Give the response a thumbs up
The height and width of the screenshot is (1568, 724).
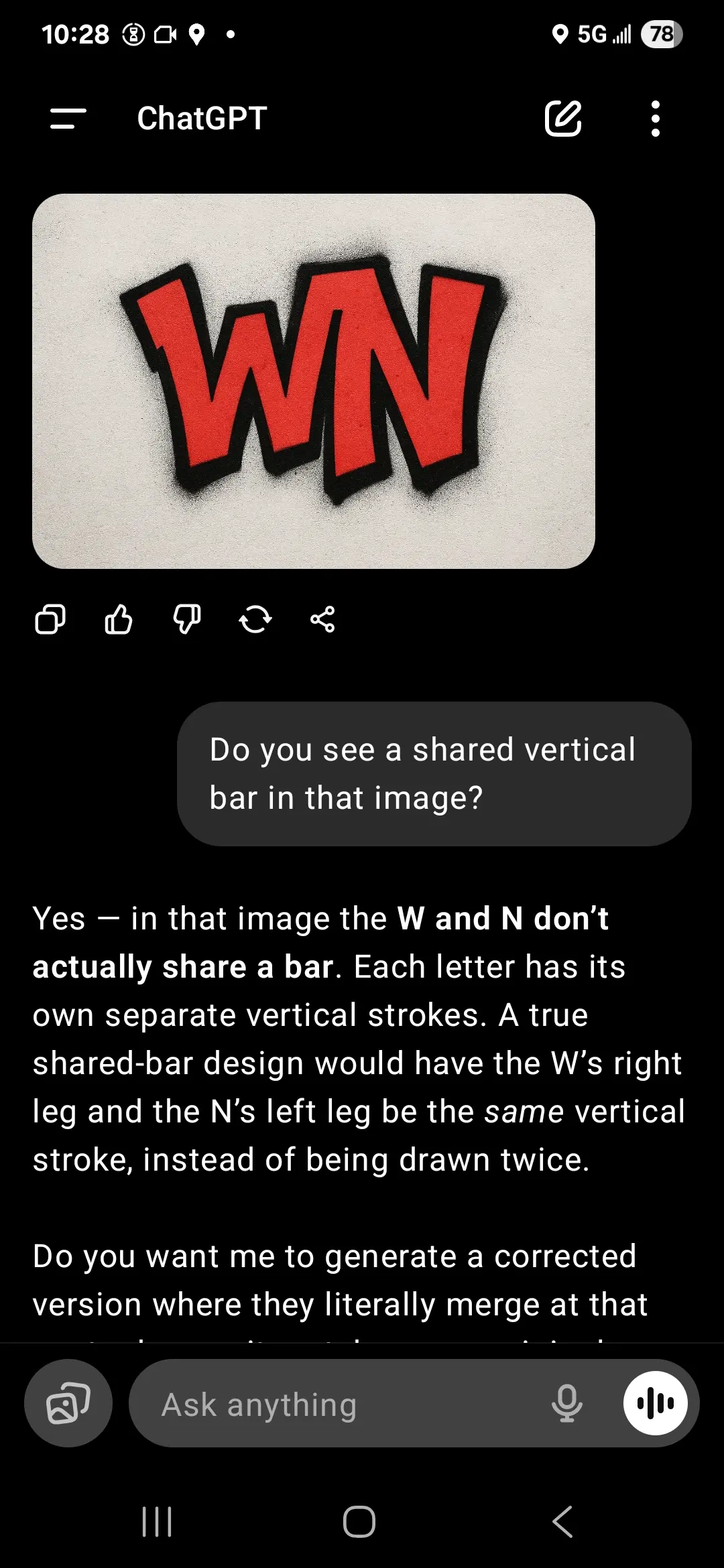click(119, 619)
